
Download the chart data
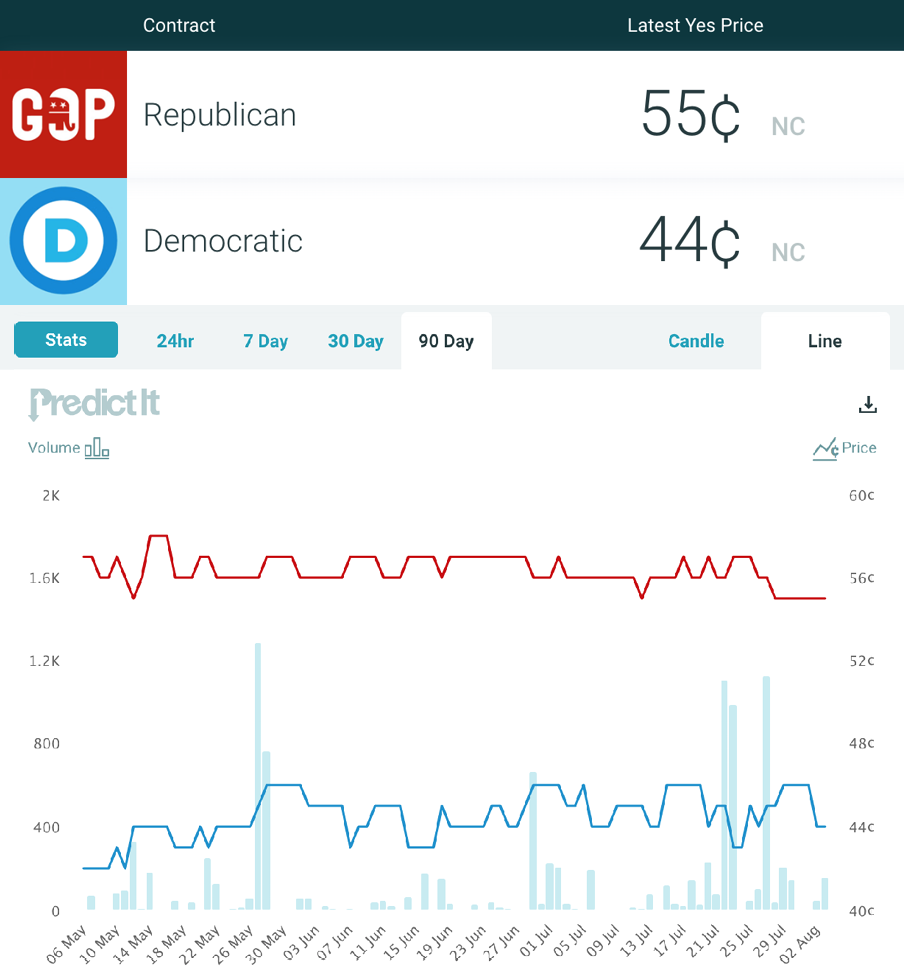pos(868,404)
